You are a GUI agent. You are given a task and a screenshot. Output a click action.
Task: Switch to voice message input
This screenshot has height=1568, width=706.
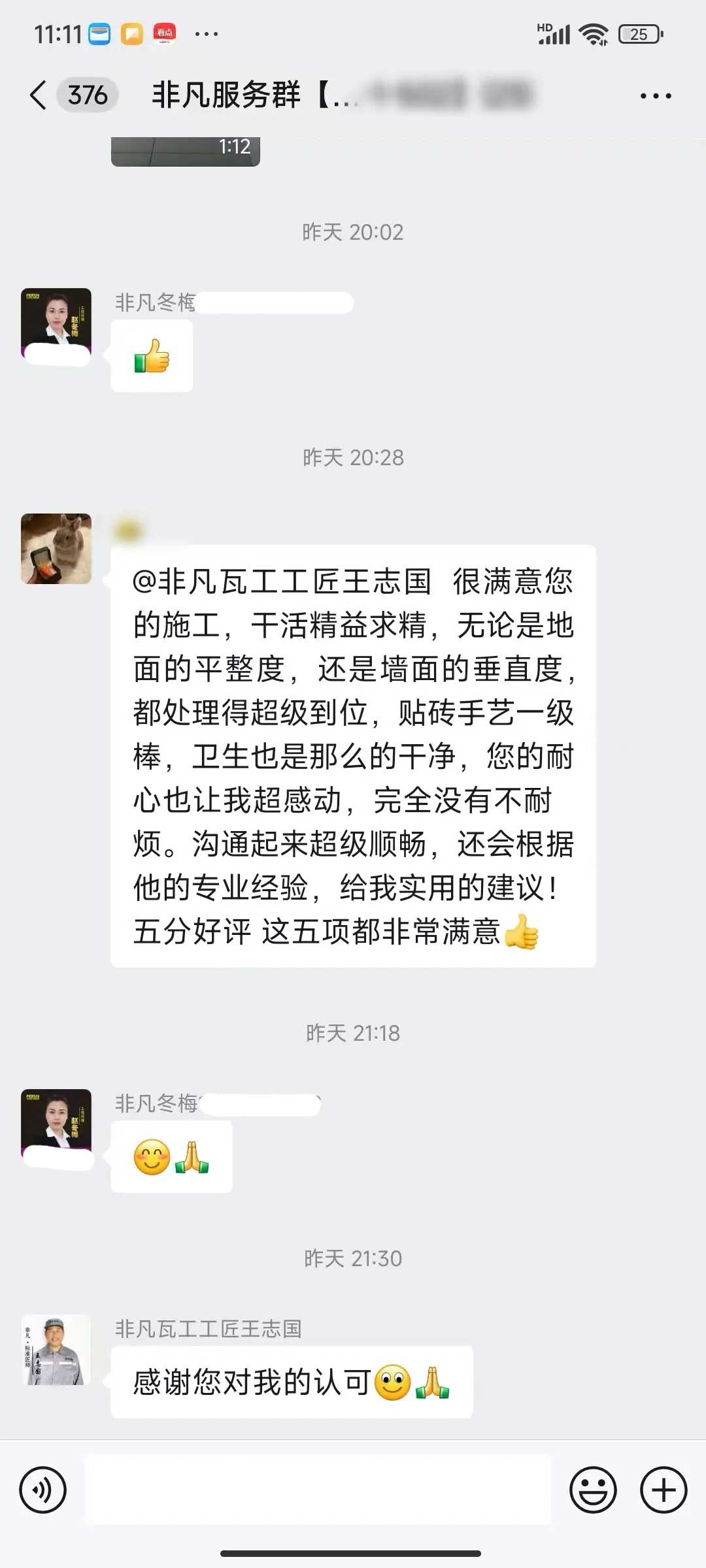point(43,1490)
